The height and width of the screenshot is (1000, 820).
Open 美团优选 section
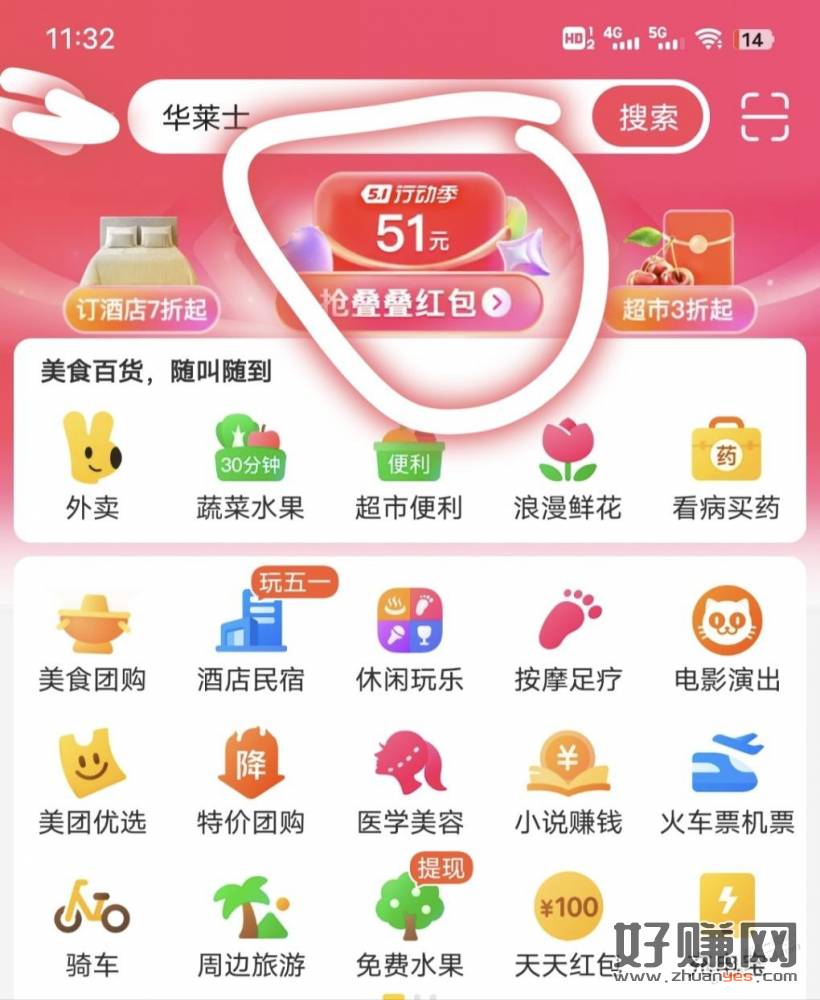92,782
